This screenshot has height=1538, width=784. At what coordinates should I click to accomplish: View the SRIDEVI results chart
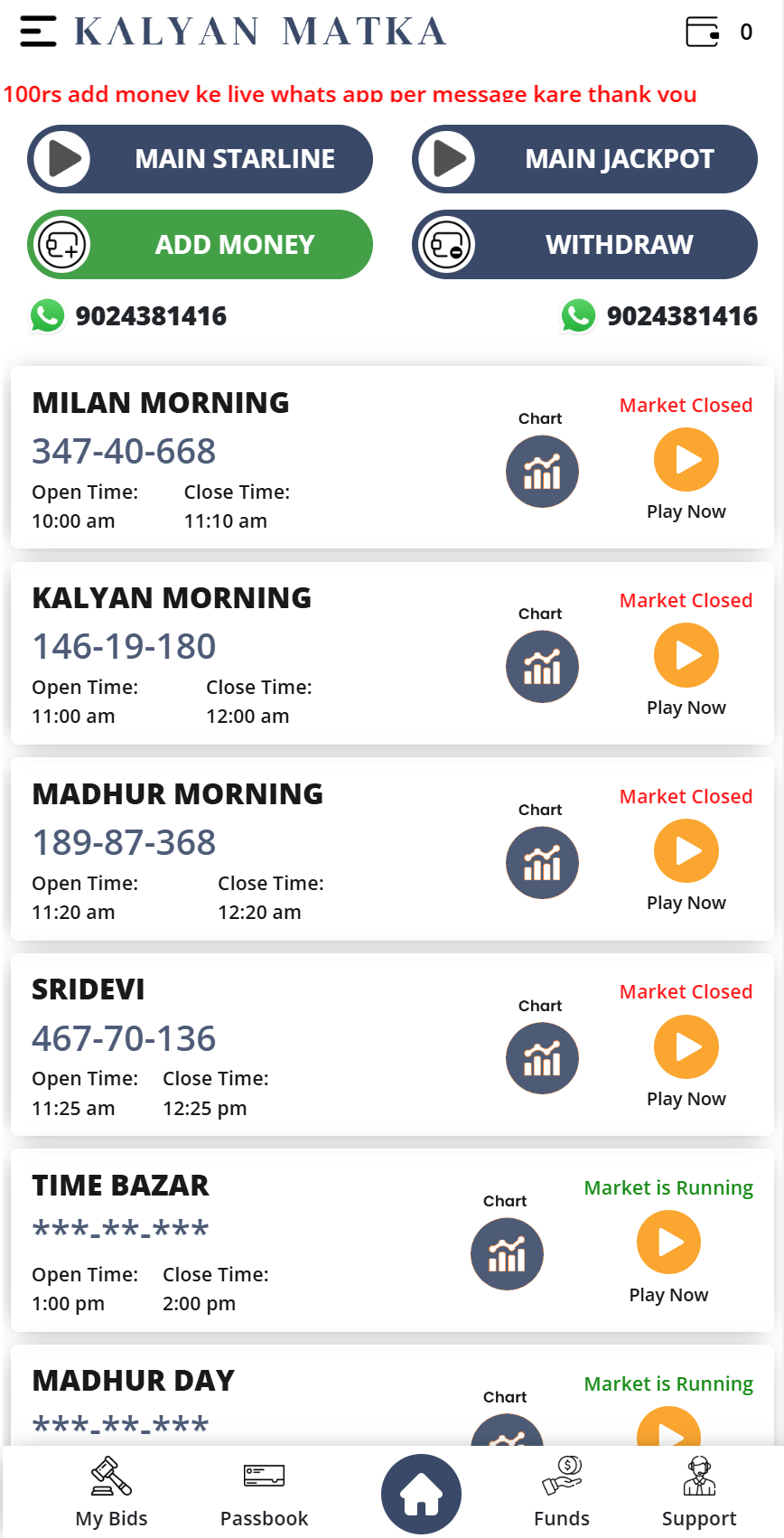coord(542,1058)
